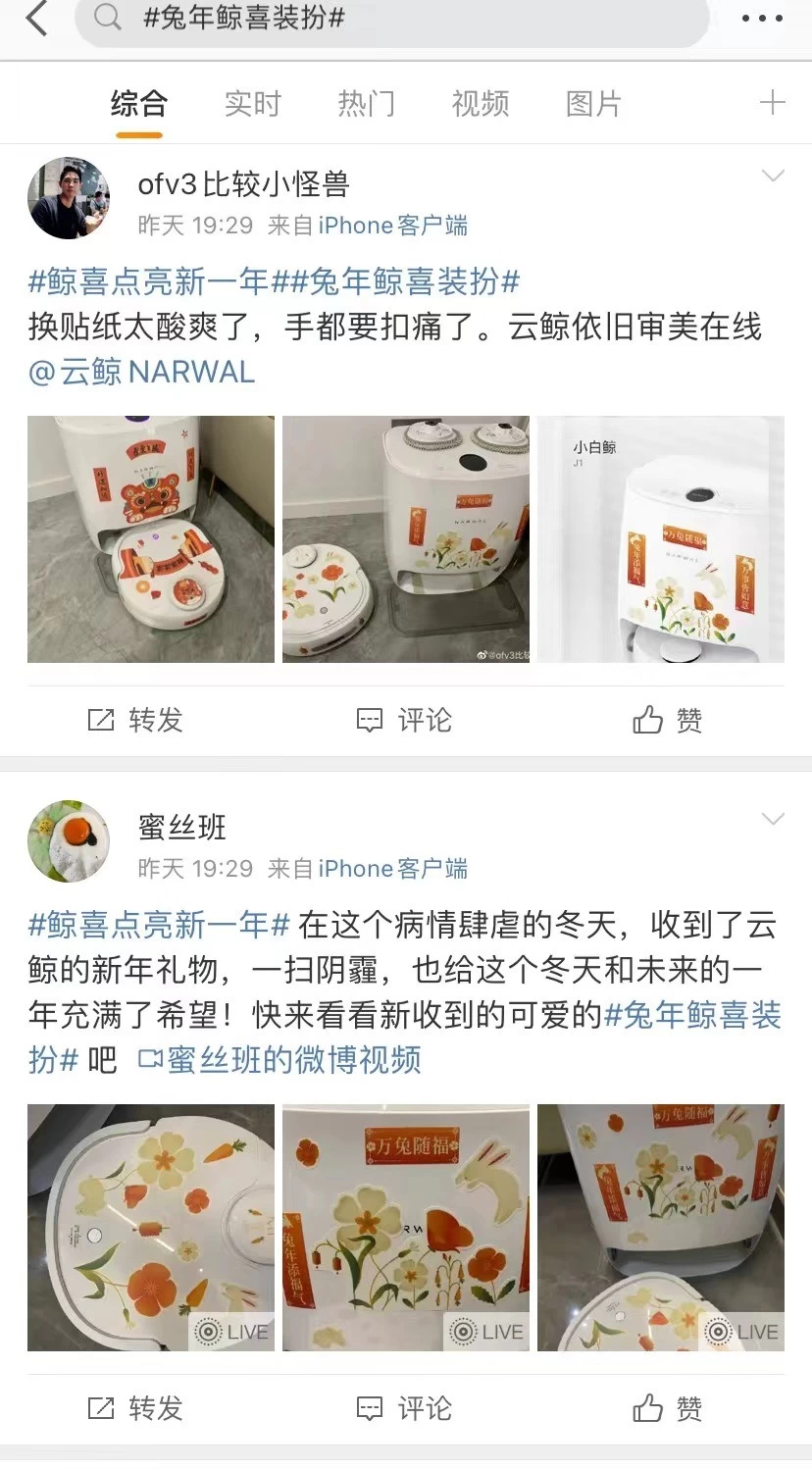This screenshot has height=1469, width=812.
Task: Add more tabs with the plus icon
Action: click(x=773, y=103)
